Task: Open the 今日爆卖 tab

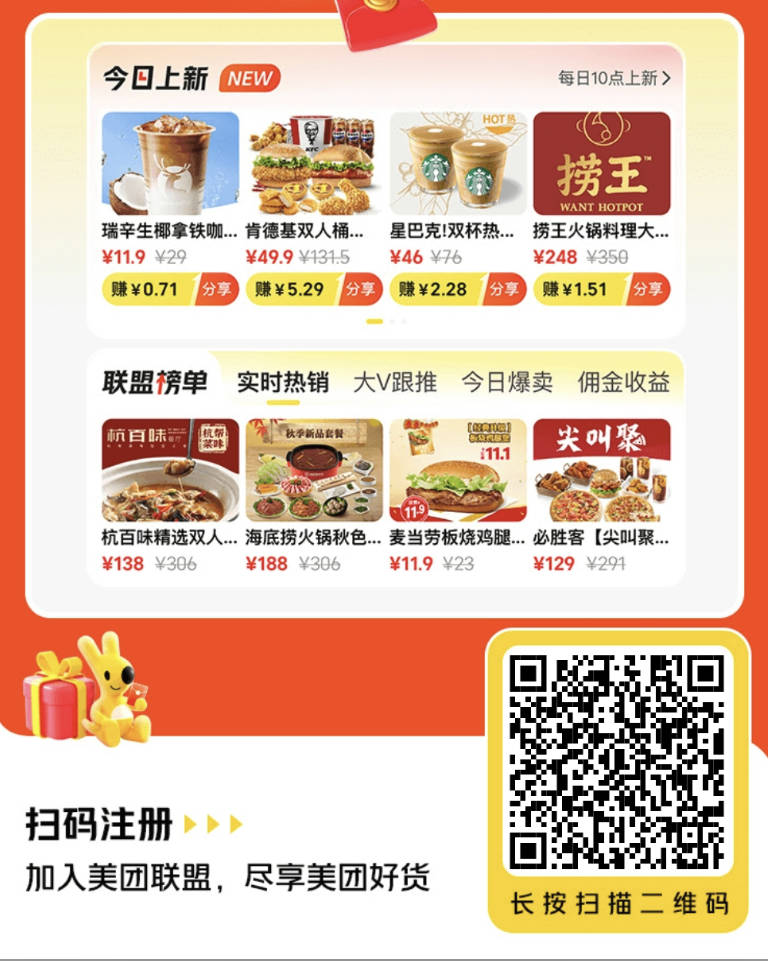Action: click(509, 381)
